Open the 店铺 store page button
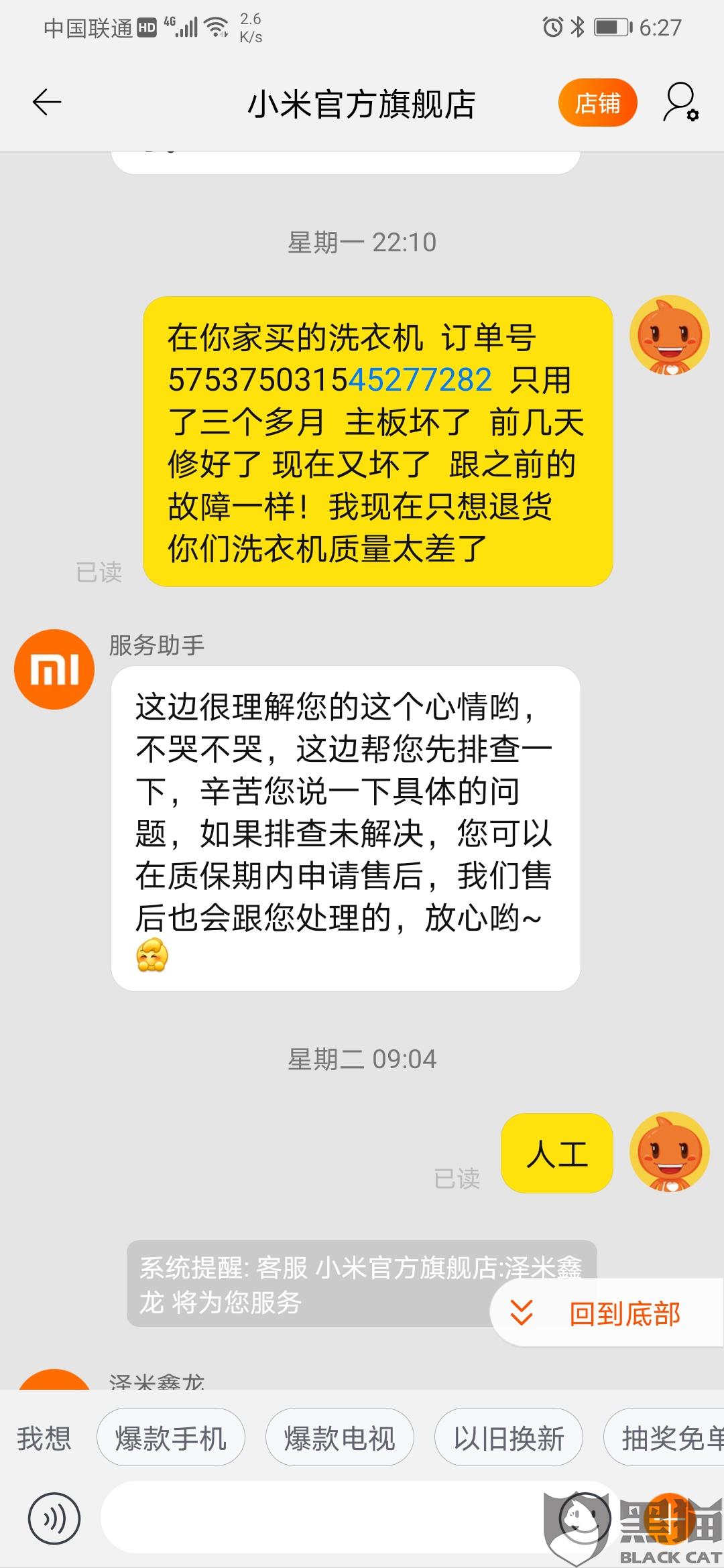 597,103
